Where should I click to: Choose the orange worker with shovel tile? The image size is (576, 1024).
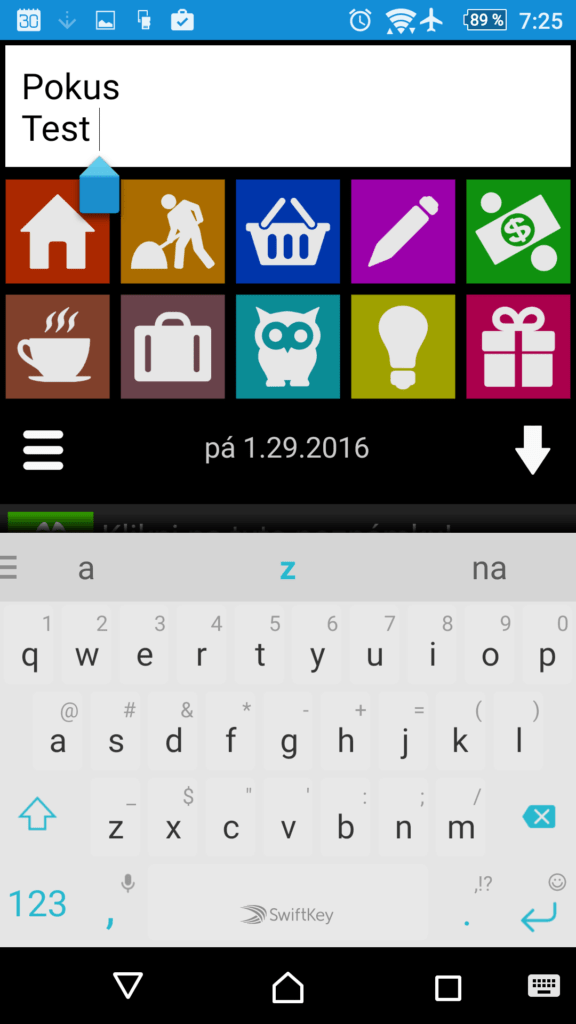[173, 231]
